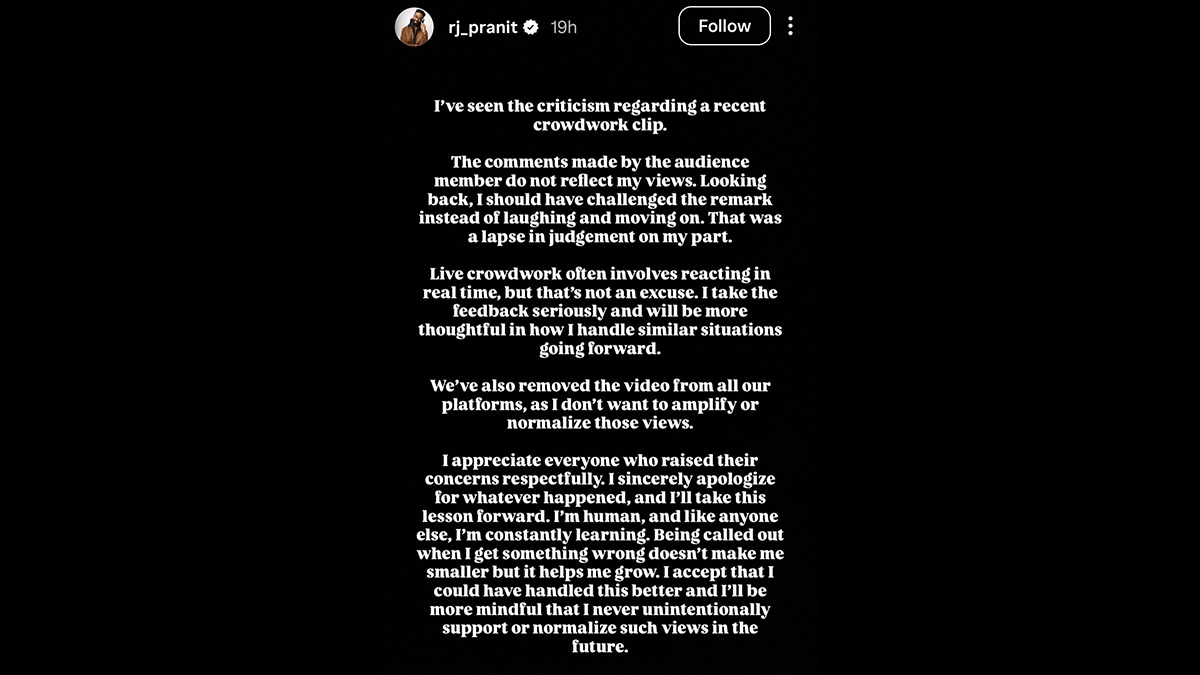The image size is (1200, 675).
Task: Open rj_pranit's profile picture
Action: click(x=415, y=27)
